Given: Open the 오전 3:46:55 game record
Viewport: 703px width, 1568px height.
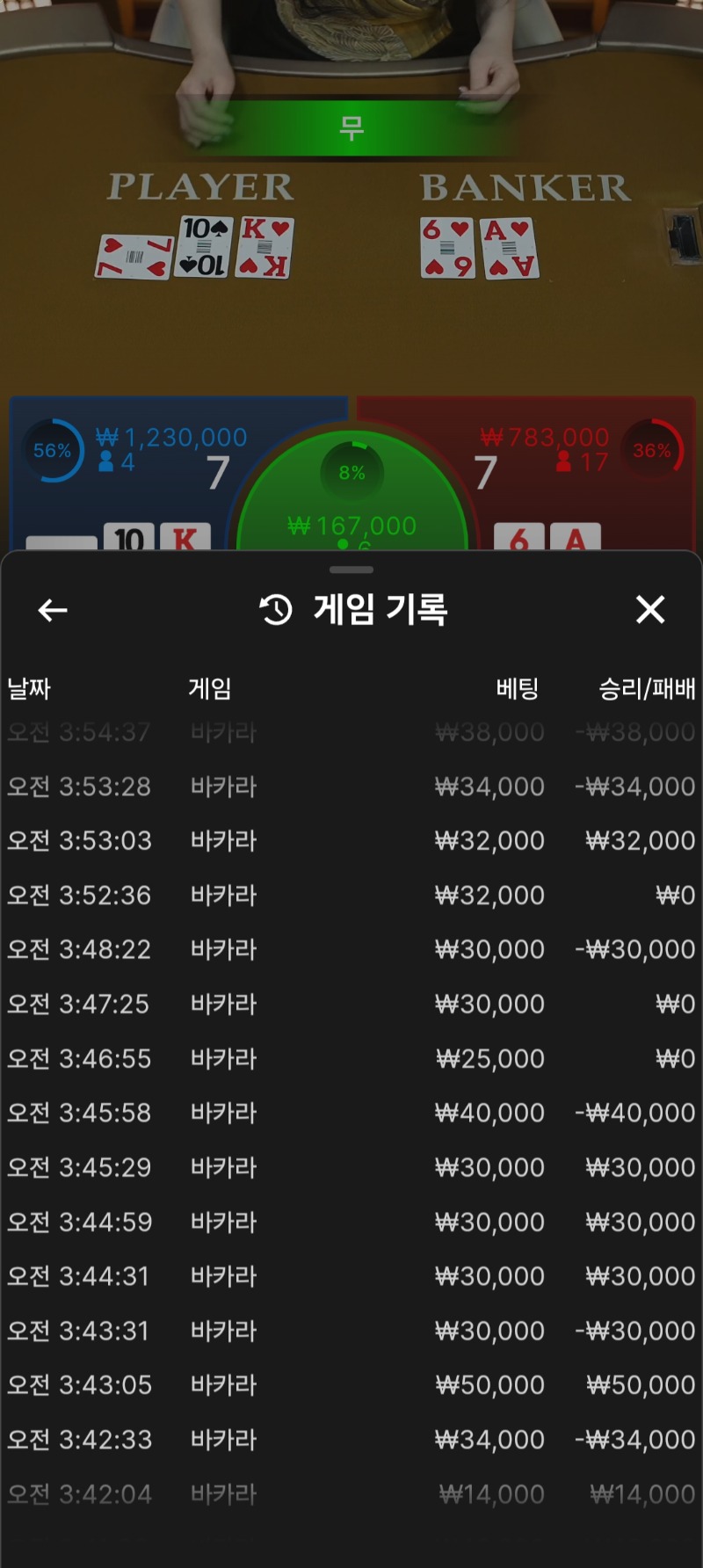Looking at the screenshot, I should pyautogui.click(x=351, y=1059).
